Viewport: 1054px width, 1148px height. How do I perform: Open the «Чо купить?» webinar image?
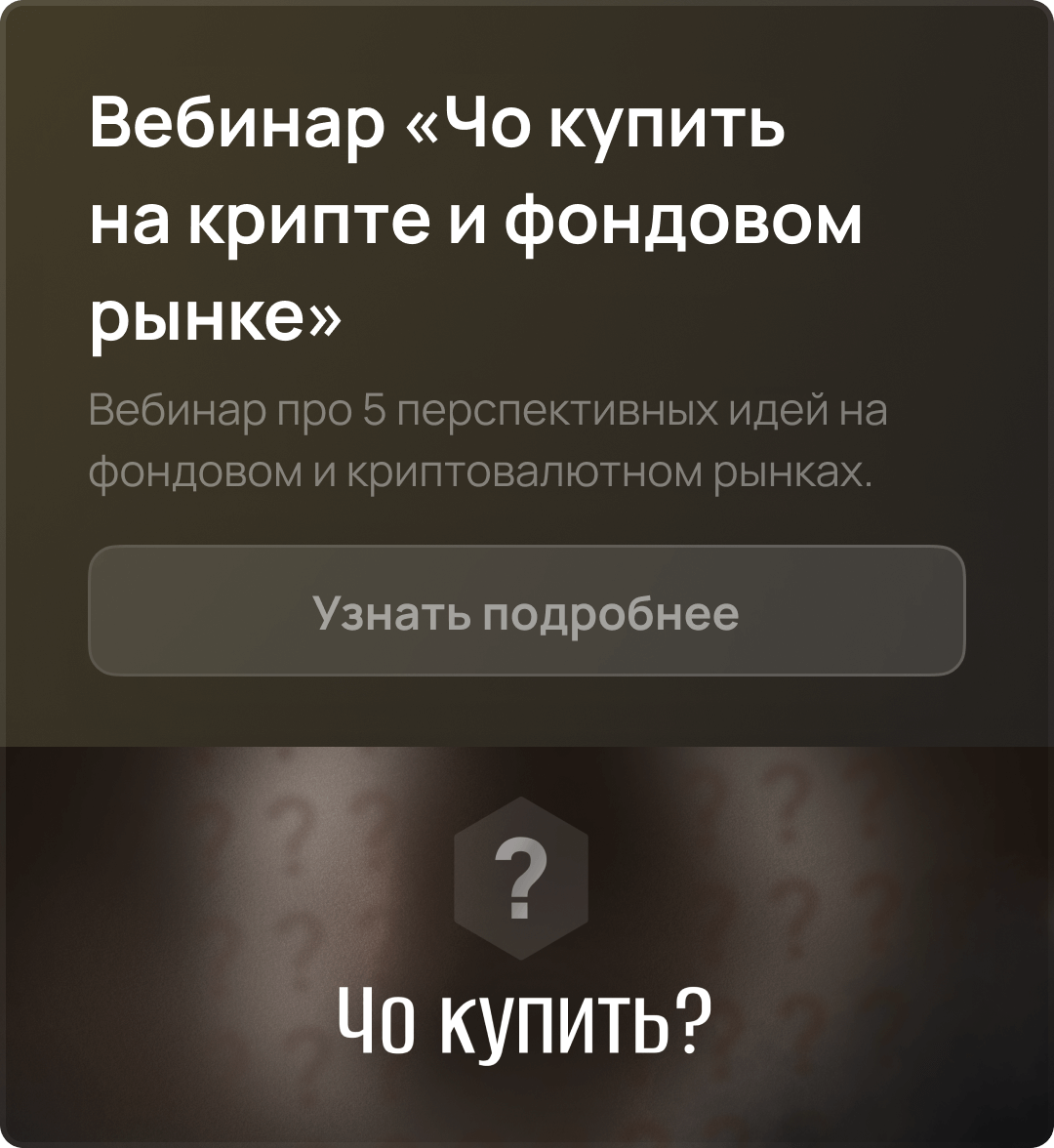pyautogui.click(x=526, y=942)
